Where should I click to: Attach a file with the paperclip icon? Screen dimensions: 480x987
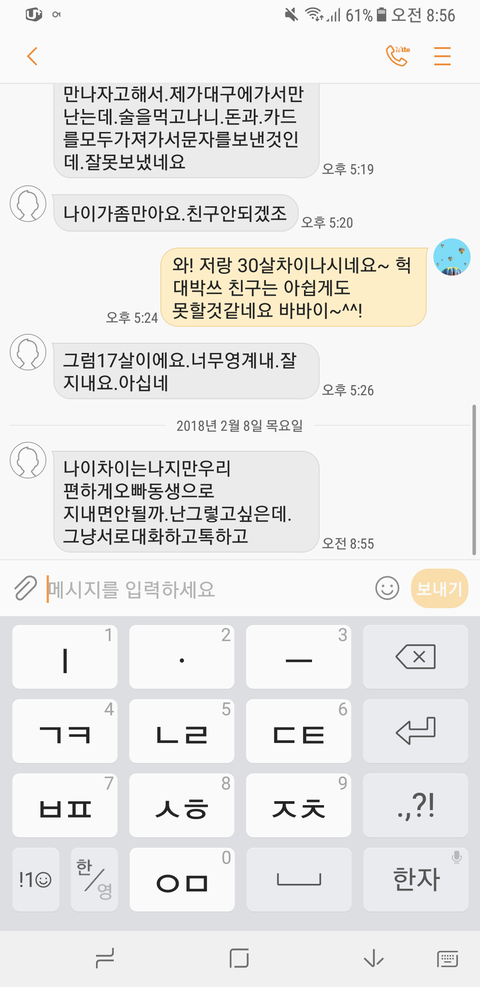coord(25,589)
